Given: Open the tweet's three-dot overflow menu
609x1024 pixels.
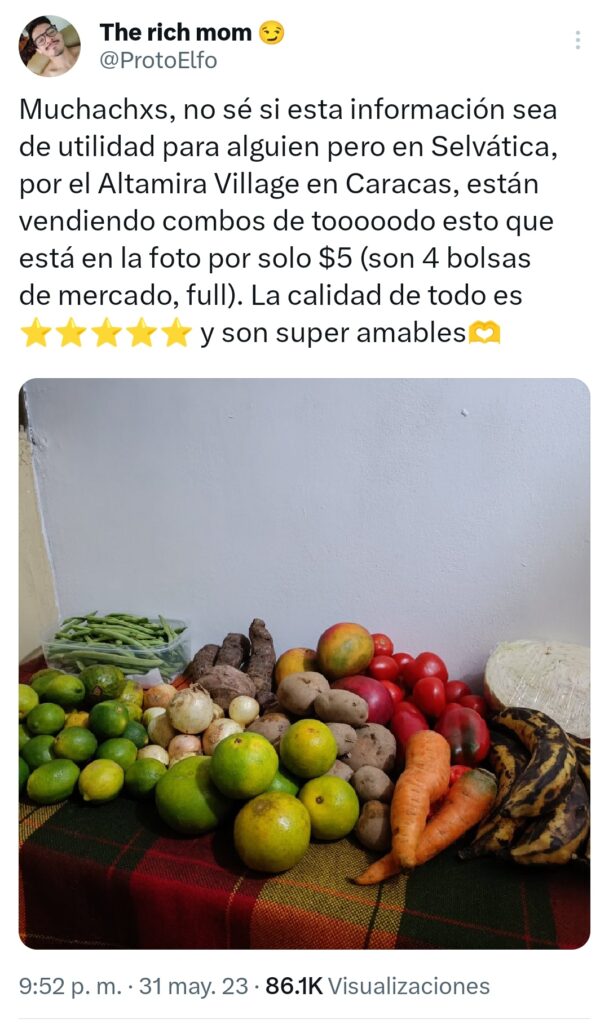Looking at the screenshot, I should pos(578,40).
